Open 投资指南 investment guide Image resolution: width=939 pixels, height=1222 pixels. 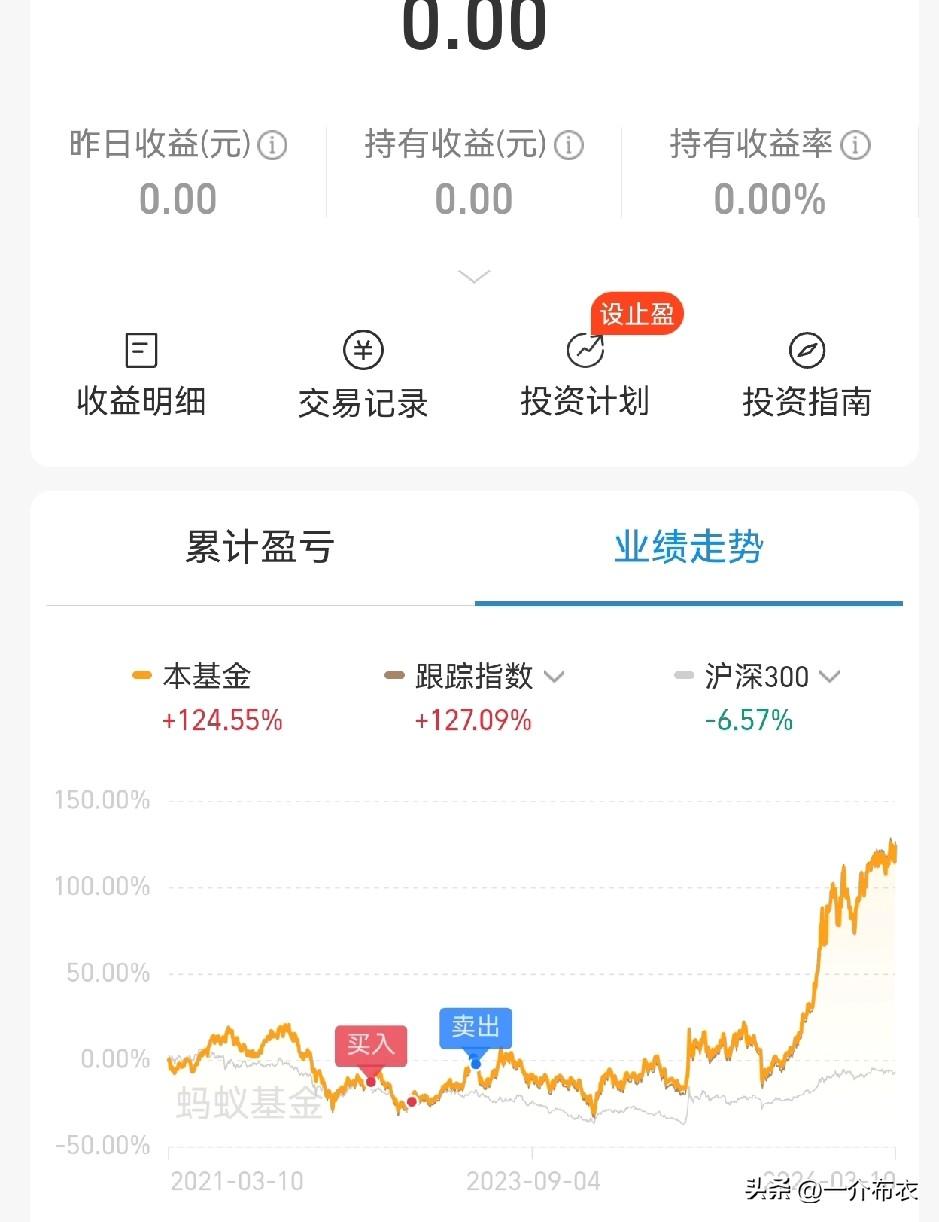coord(806,376)
